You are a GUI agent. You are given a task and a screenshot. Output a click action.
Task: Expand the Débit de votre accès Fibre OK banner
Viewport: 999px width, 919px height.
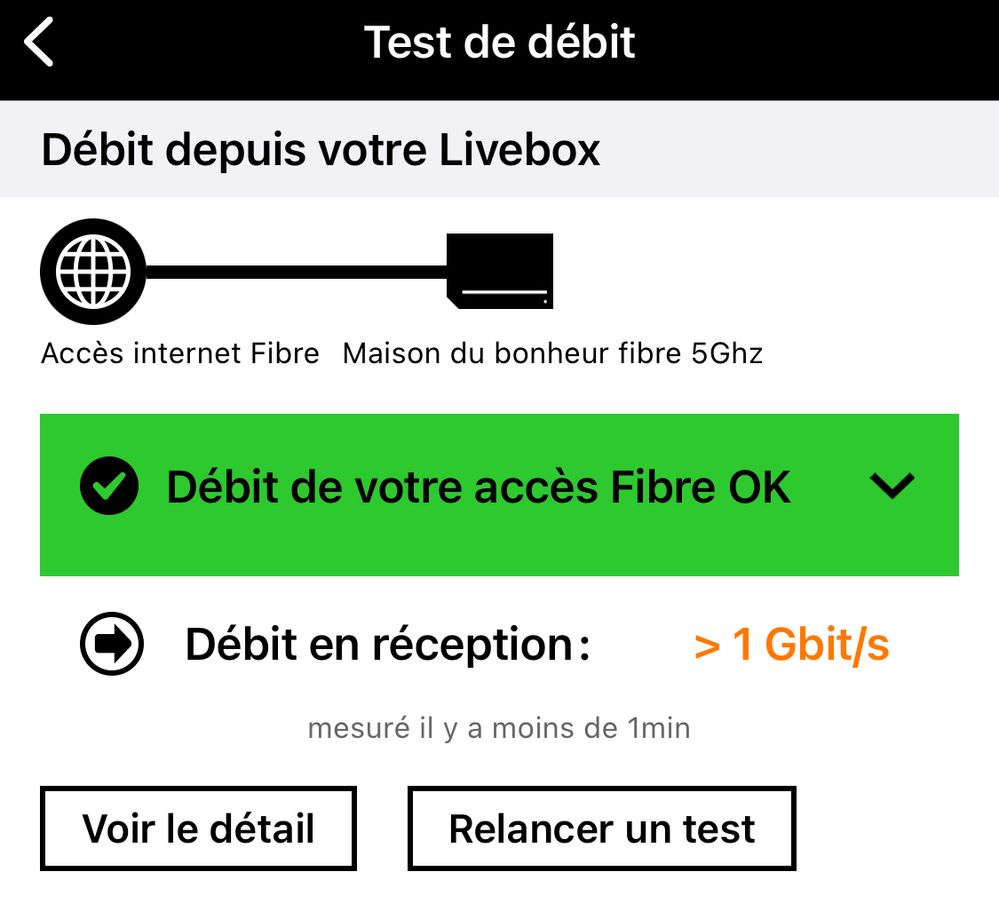(891, 487)
